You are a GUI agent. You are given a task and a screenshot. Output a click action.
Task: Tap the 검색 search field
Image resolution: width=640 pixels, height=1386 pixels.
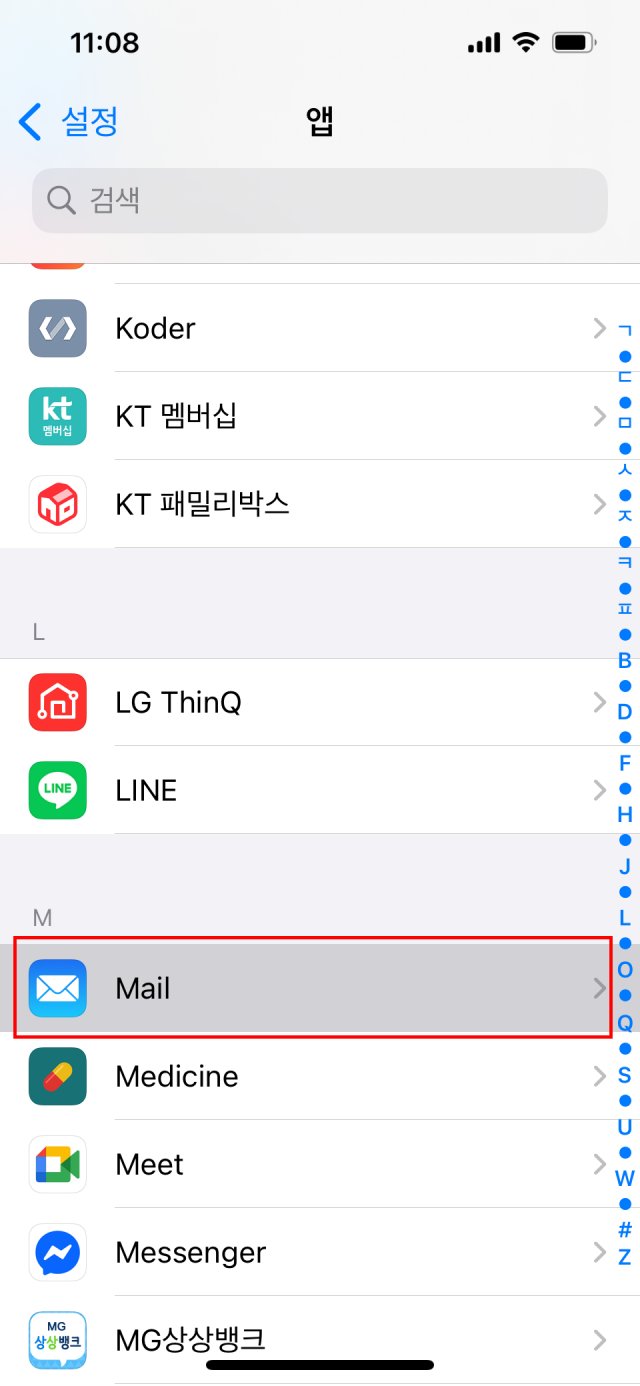pos(320,201)
